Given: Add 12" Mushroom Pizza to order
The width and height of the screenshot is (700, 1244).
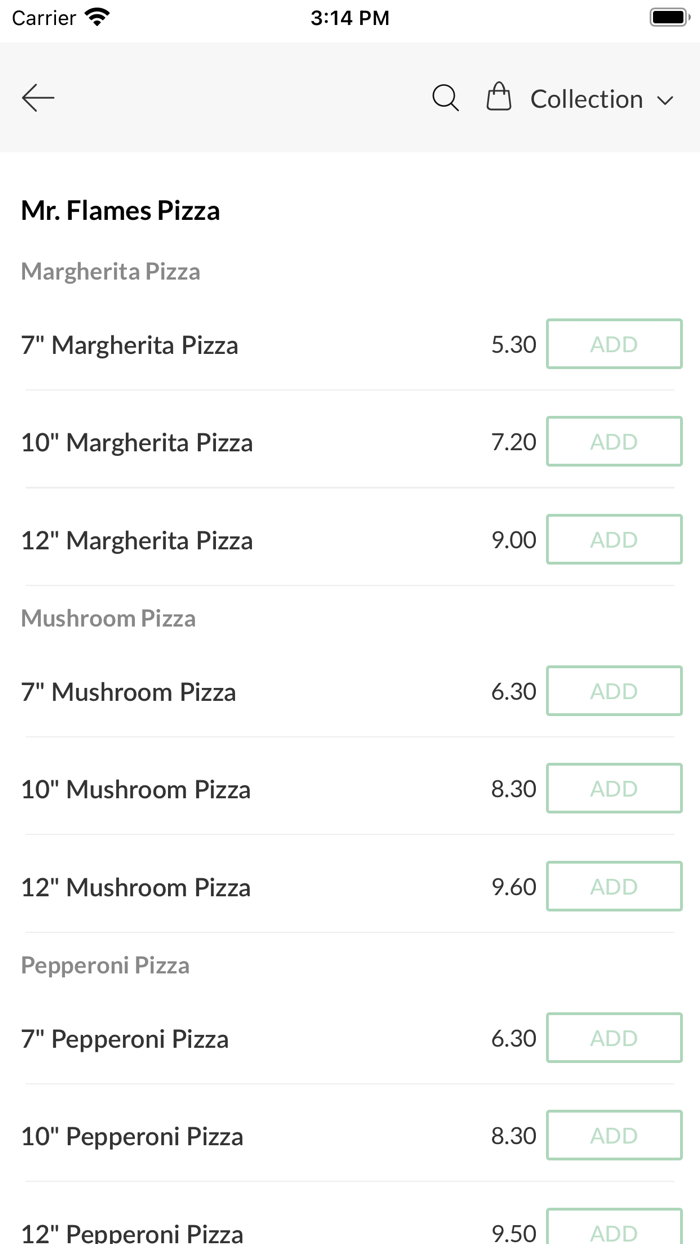Looking at the screenshot, I should pyautogui.click(x=614, y=887).
